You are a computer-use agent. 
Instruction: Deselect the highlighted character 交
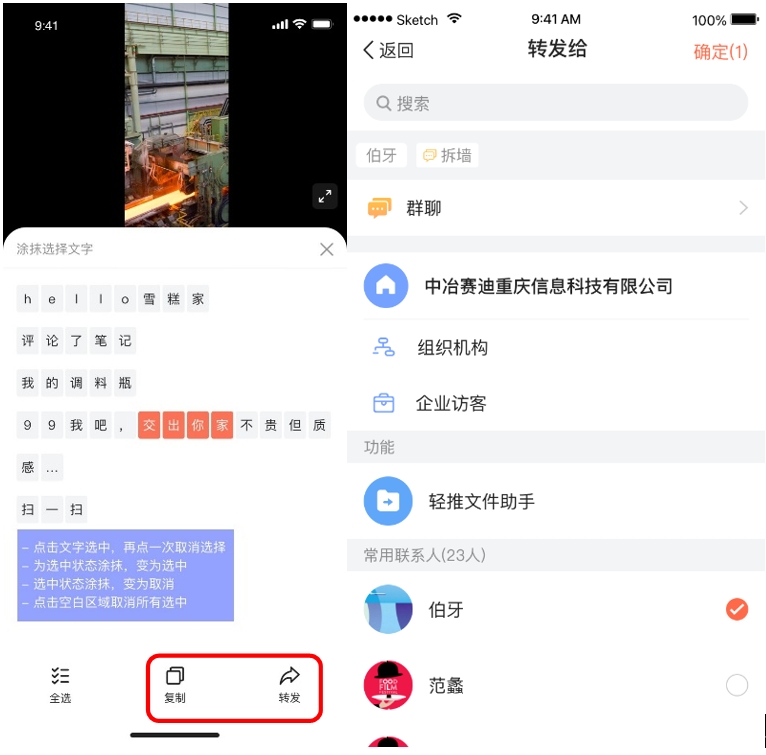(150, 426)
